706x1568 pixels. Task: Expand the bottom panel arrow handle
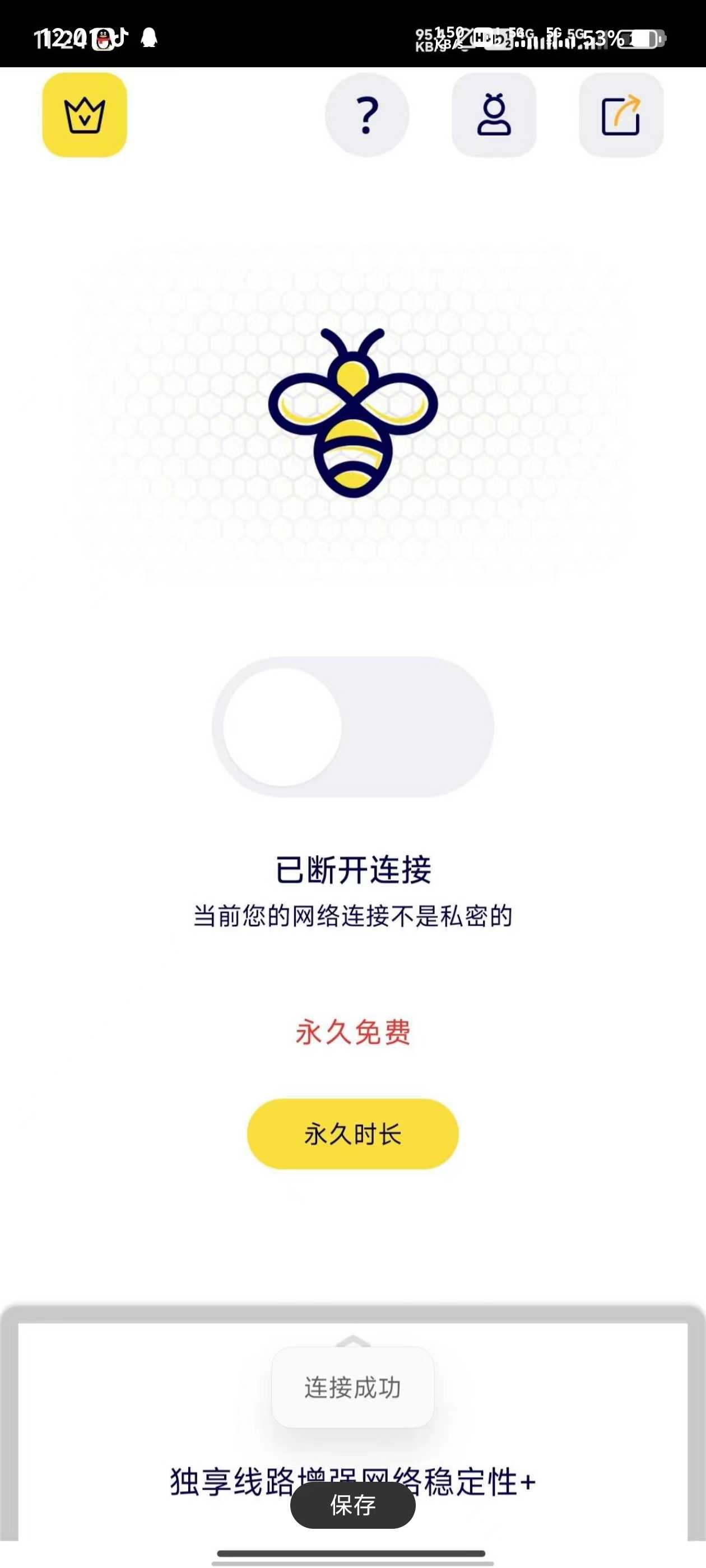click(352, 1339)
